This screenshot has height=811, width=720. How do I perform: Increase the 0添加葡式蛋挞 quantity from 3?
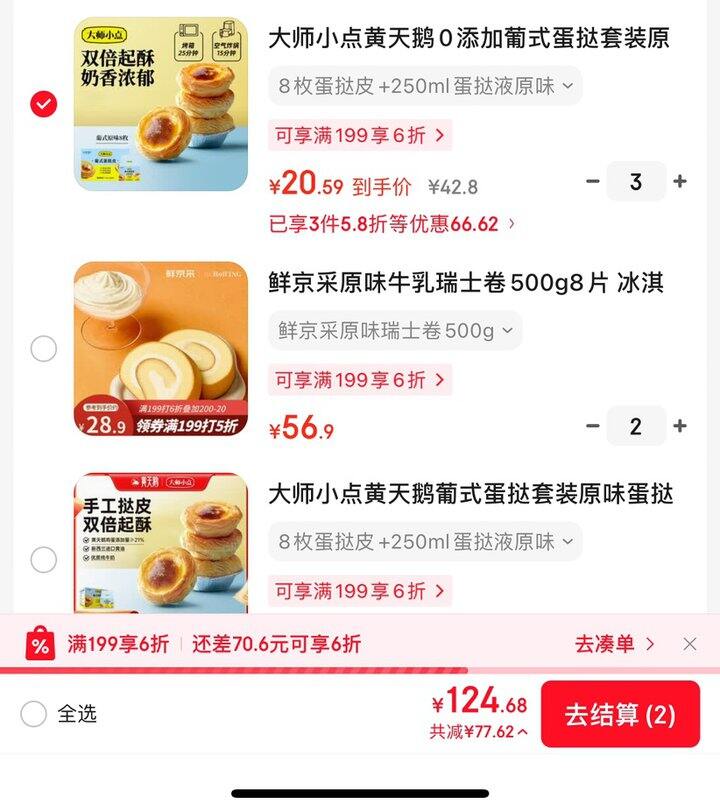click(680, 182)
